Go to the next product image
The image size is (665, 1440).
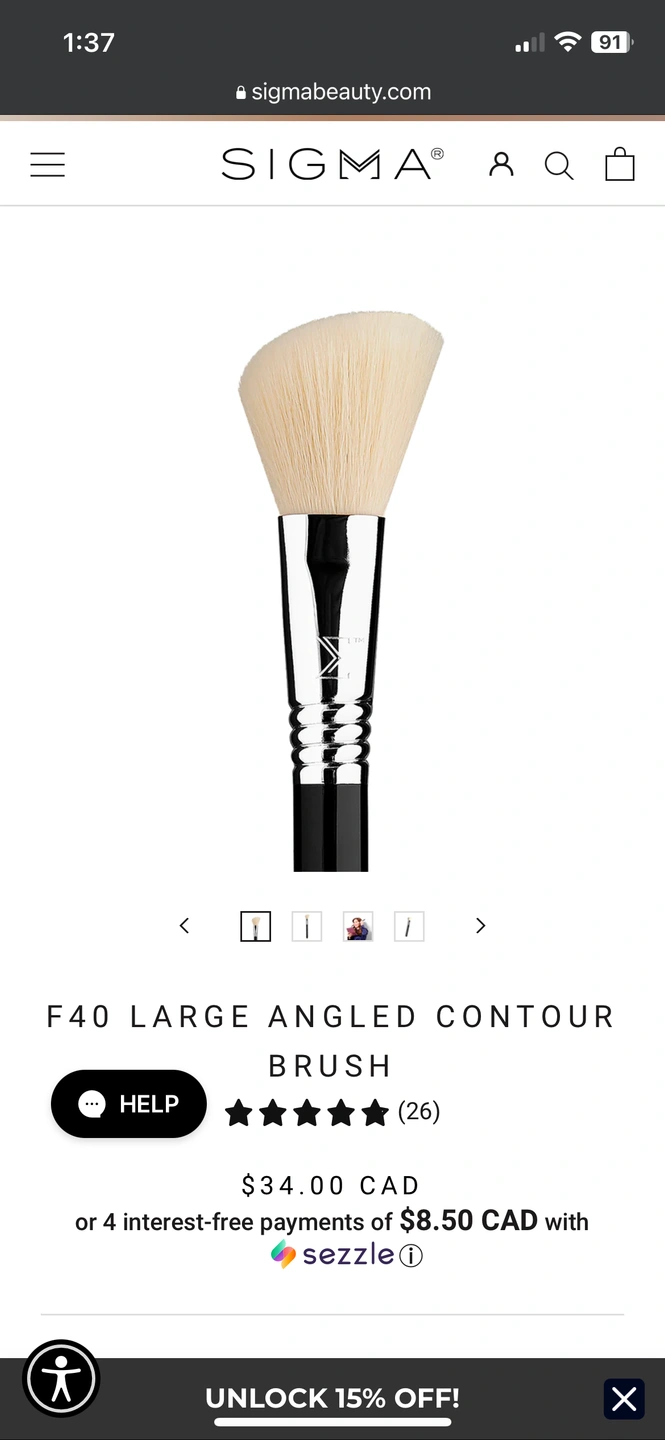(x=480, y=926)
